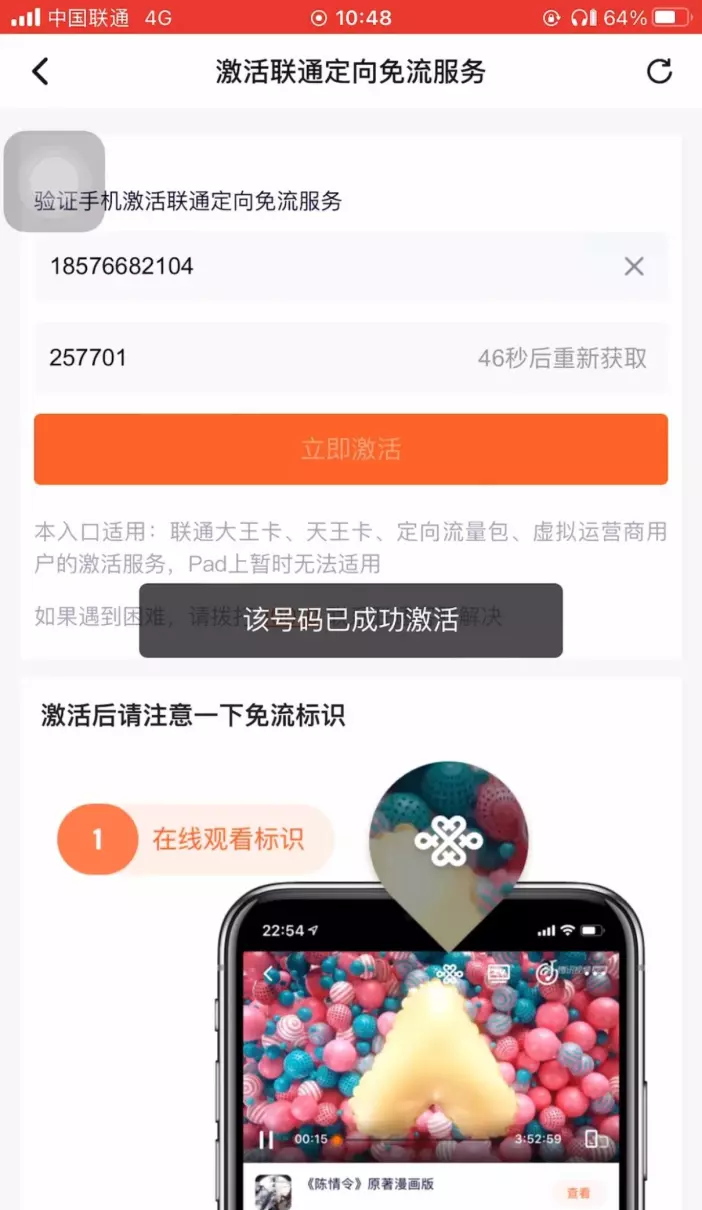Refresh the activation page
This screenshot has width=702, height=1210.
[x=659, y=72]
